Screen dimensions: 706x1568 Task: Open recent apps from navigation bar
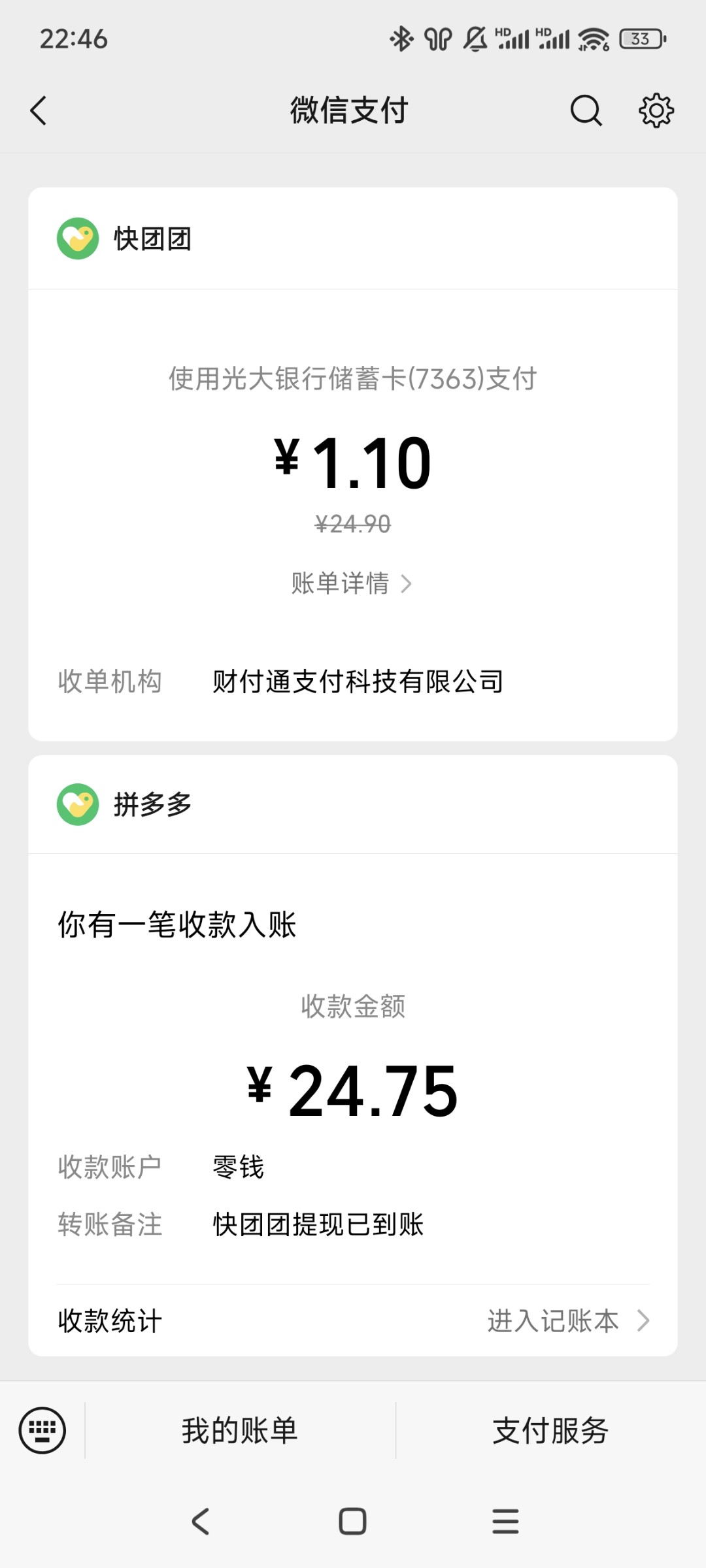pyautogui.click(x=505, y=1521)
